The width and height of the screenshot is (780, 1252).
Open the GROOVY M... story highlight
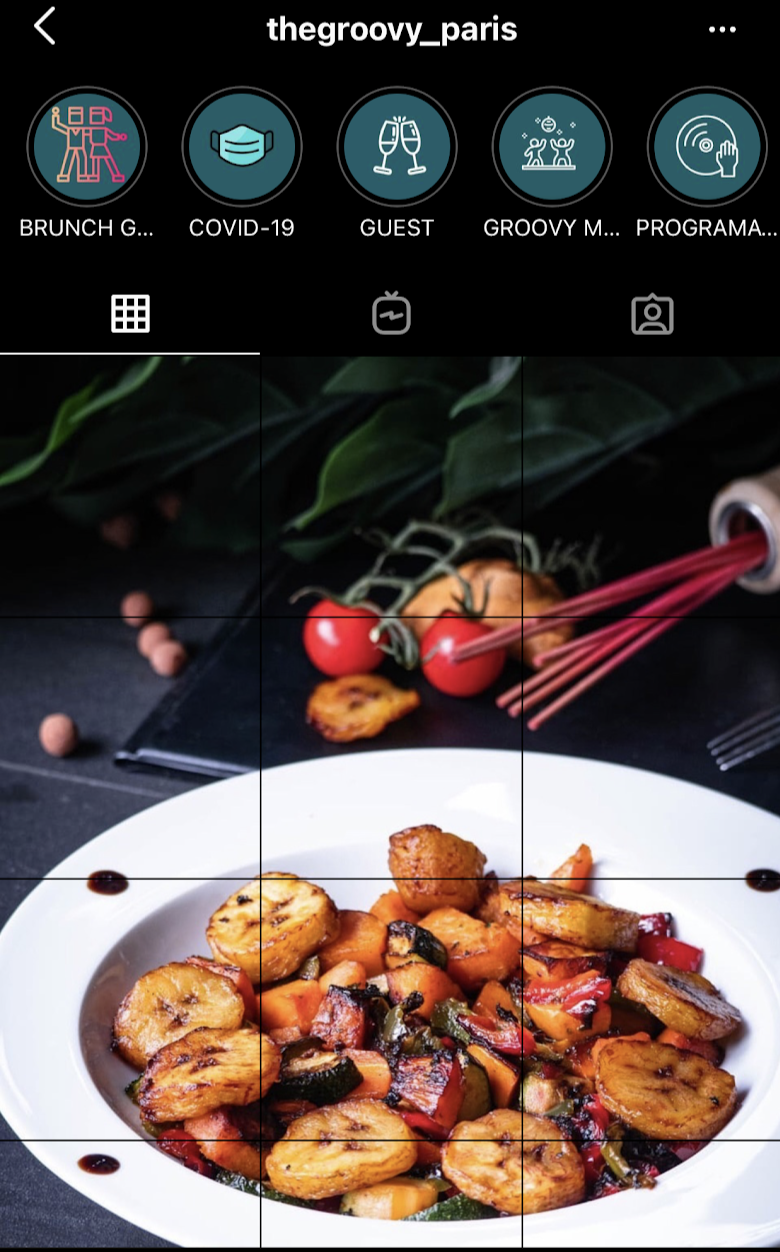[552, 147]
